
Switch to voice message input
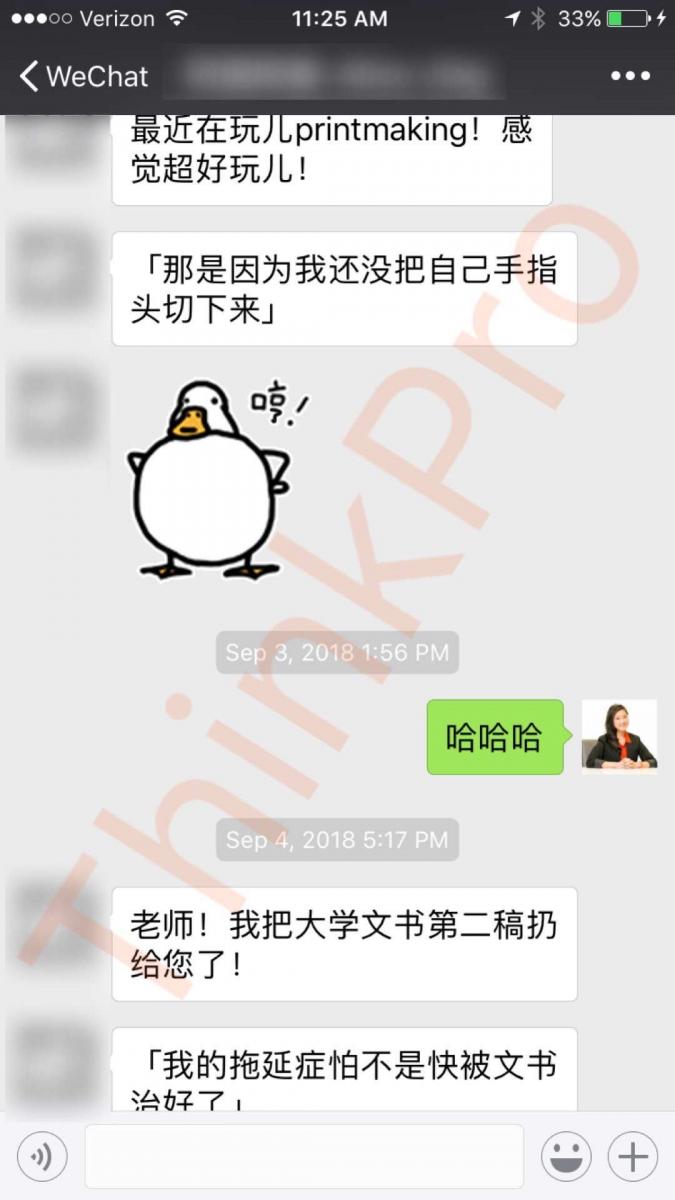(x=42, y=1157)
